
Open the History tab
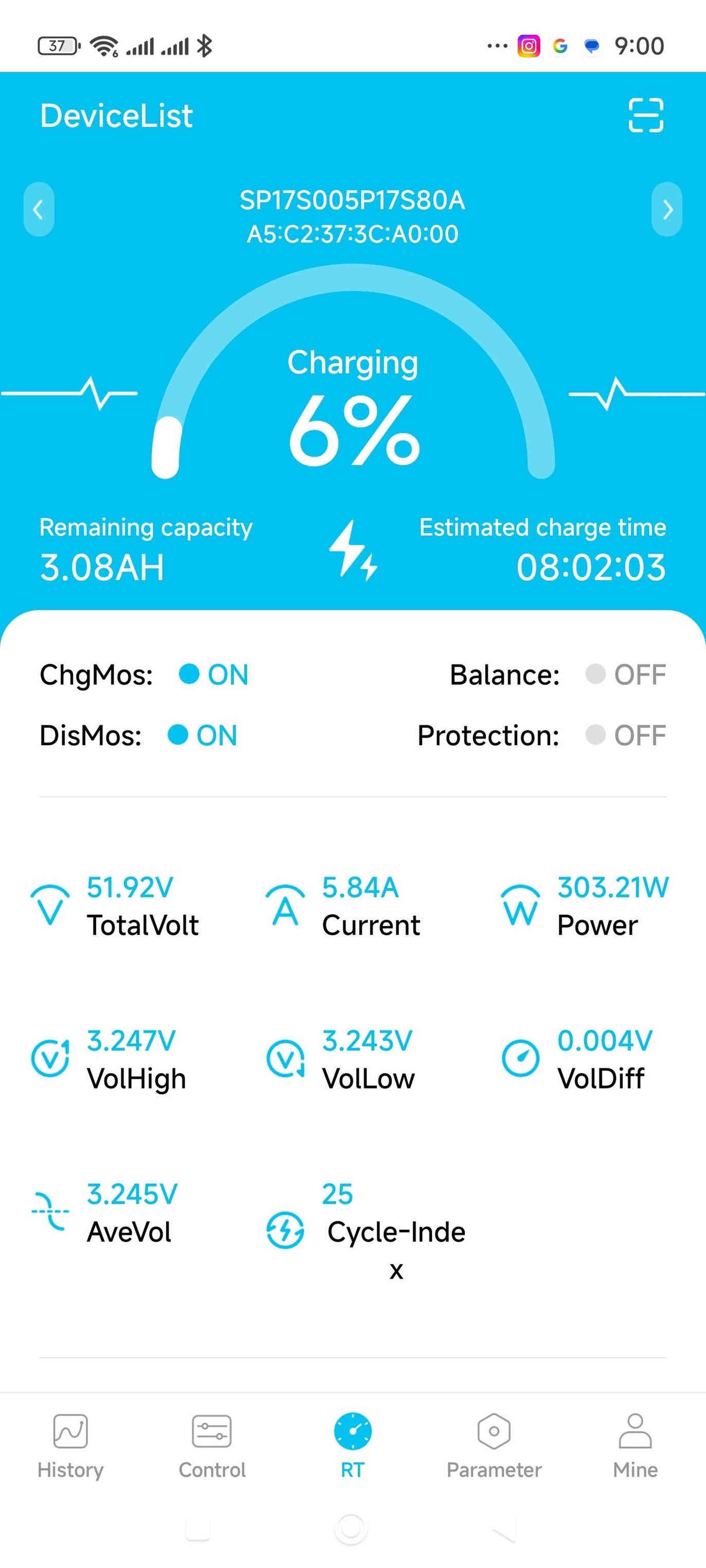(x=71, y=1446)
